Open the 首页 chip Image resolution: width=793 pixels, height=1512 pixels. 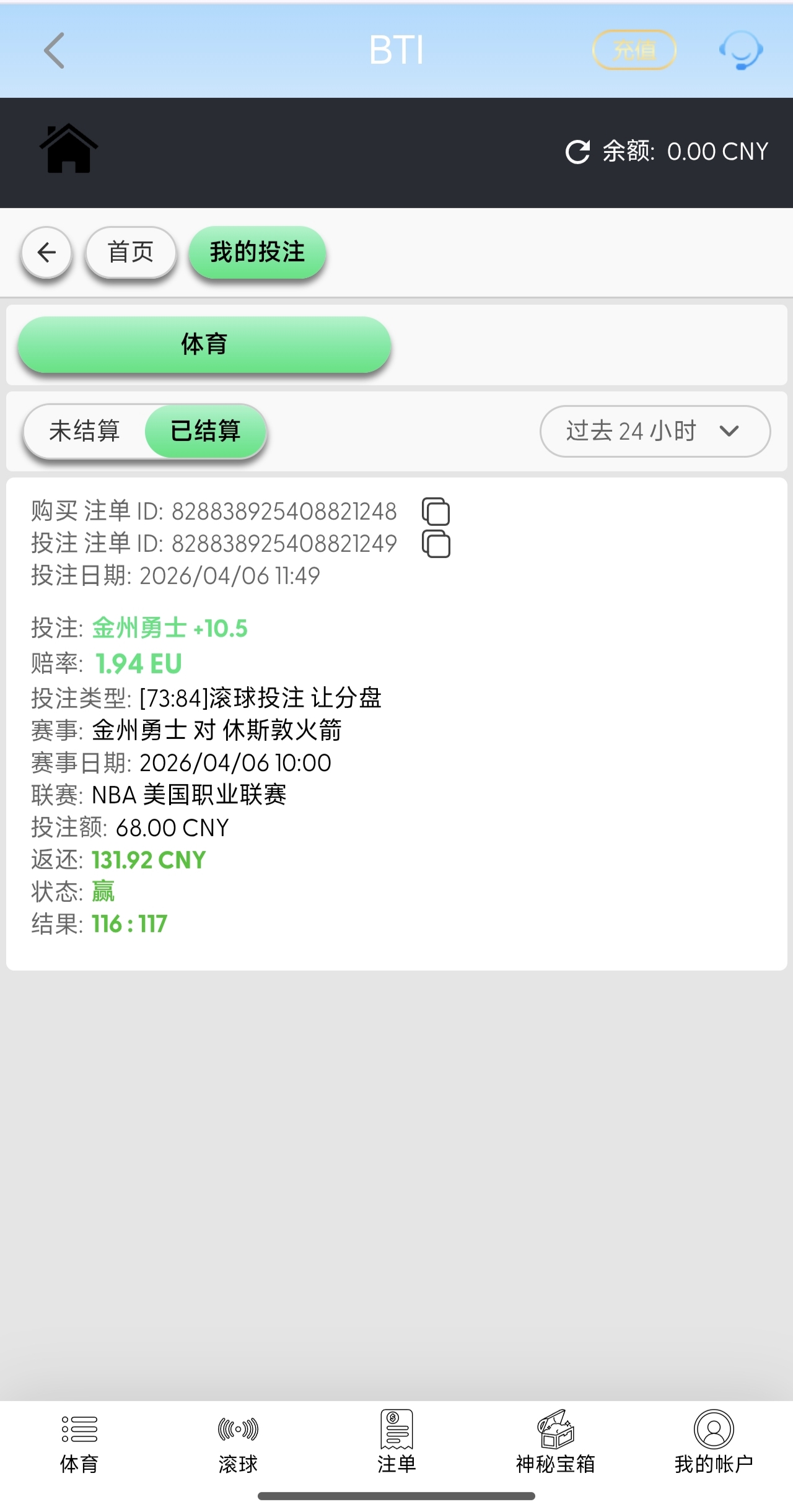click(x=131, y=253)
